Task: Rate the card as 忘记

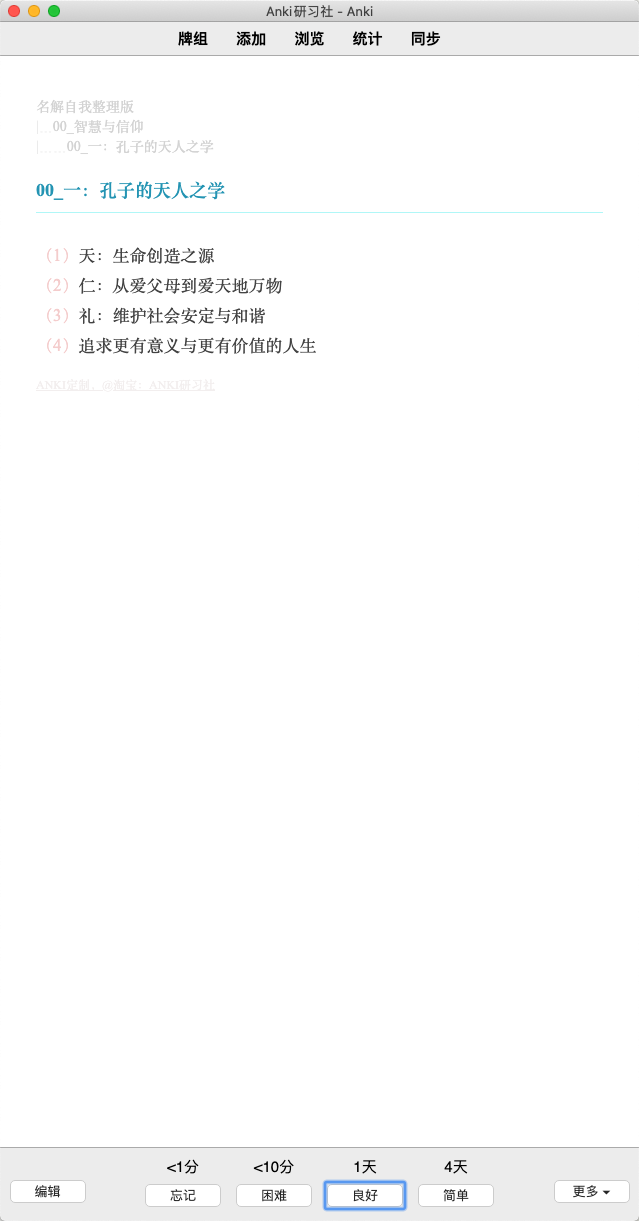Action: point(183,1195)
